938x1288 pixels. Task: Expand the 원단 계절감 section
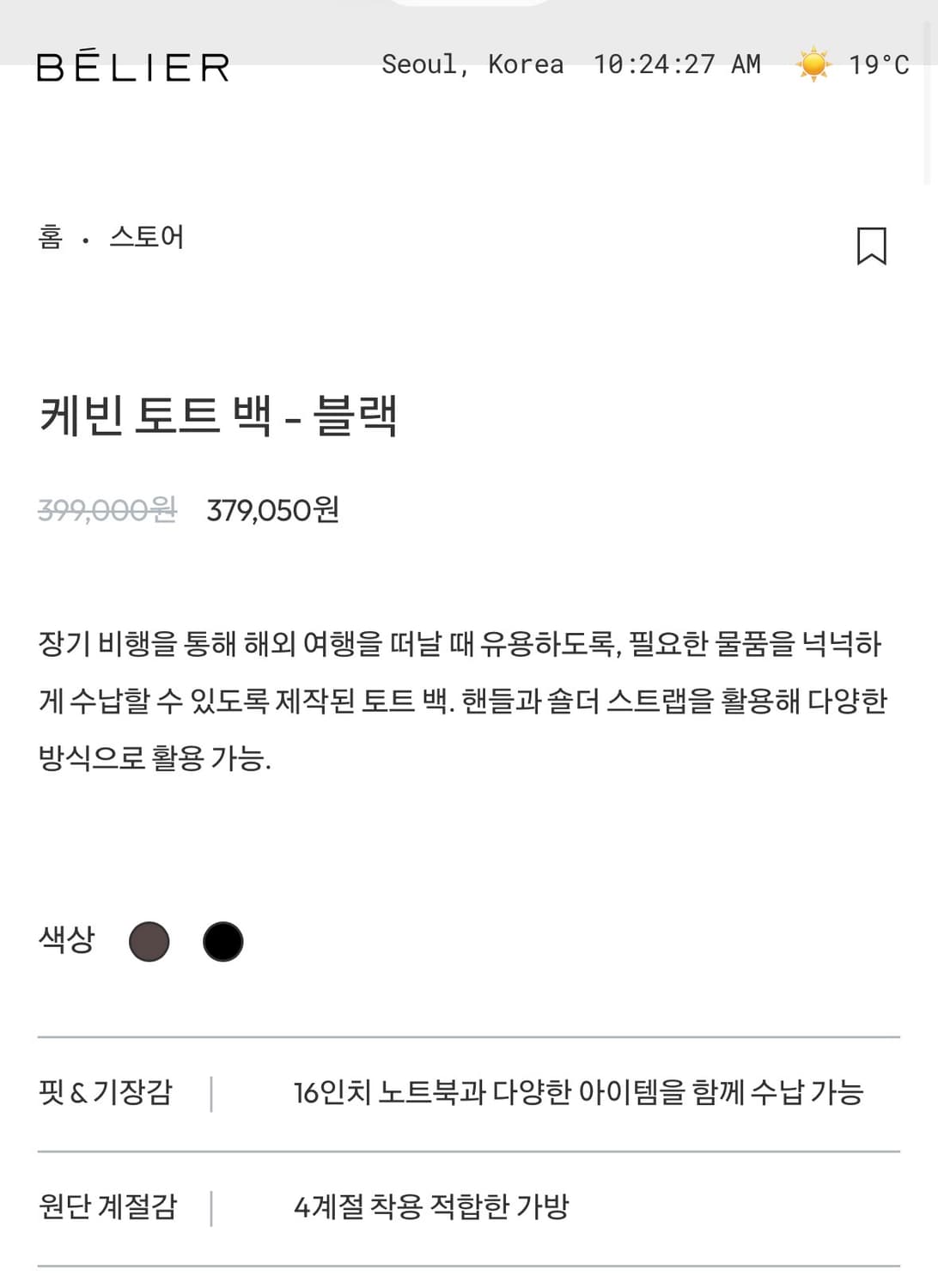pyautogui.click(x=107, y=1206)
